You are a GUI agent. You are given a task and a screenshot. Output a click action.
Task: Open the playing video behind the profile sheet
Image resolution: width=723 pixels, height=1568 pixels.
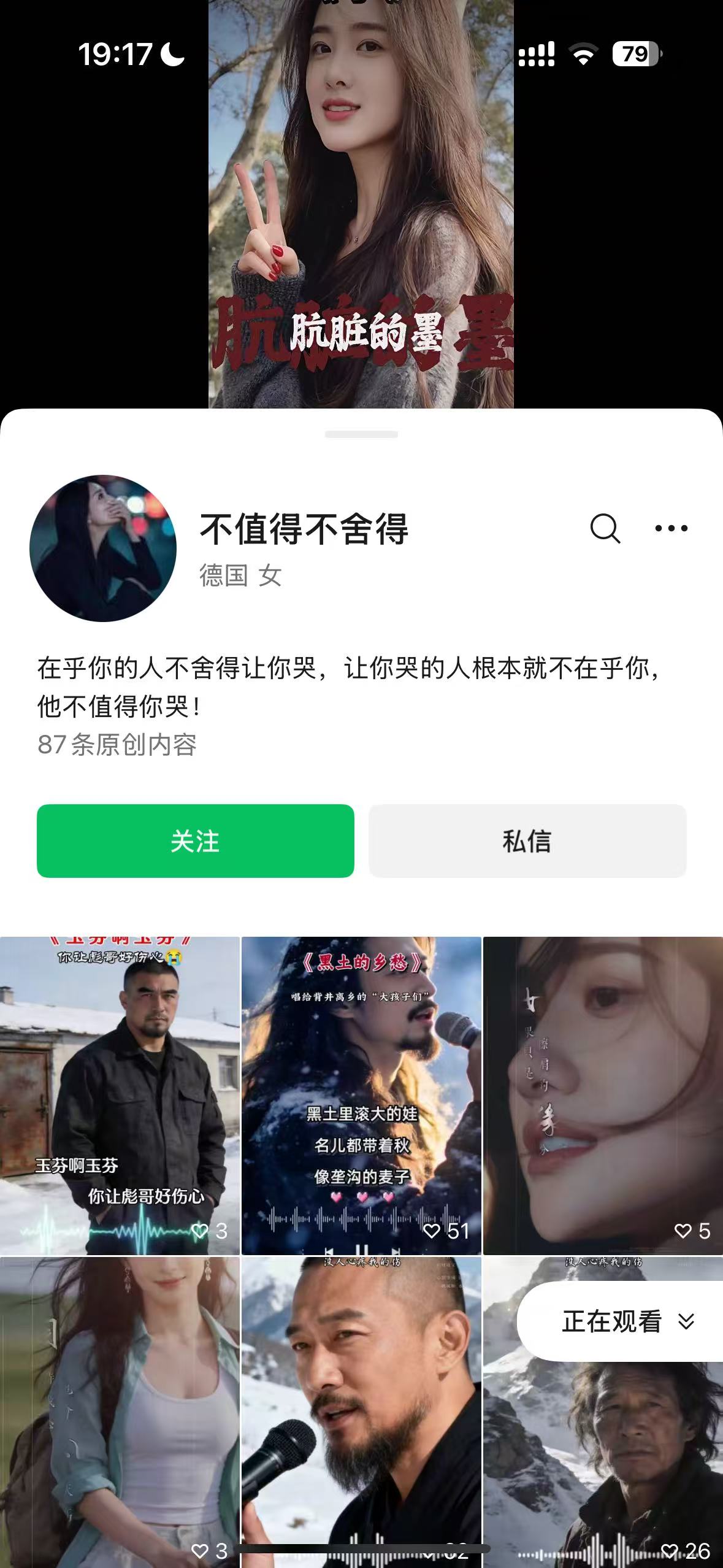click(x=361, y=202)
